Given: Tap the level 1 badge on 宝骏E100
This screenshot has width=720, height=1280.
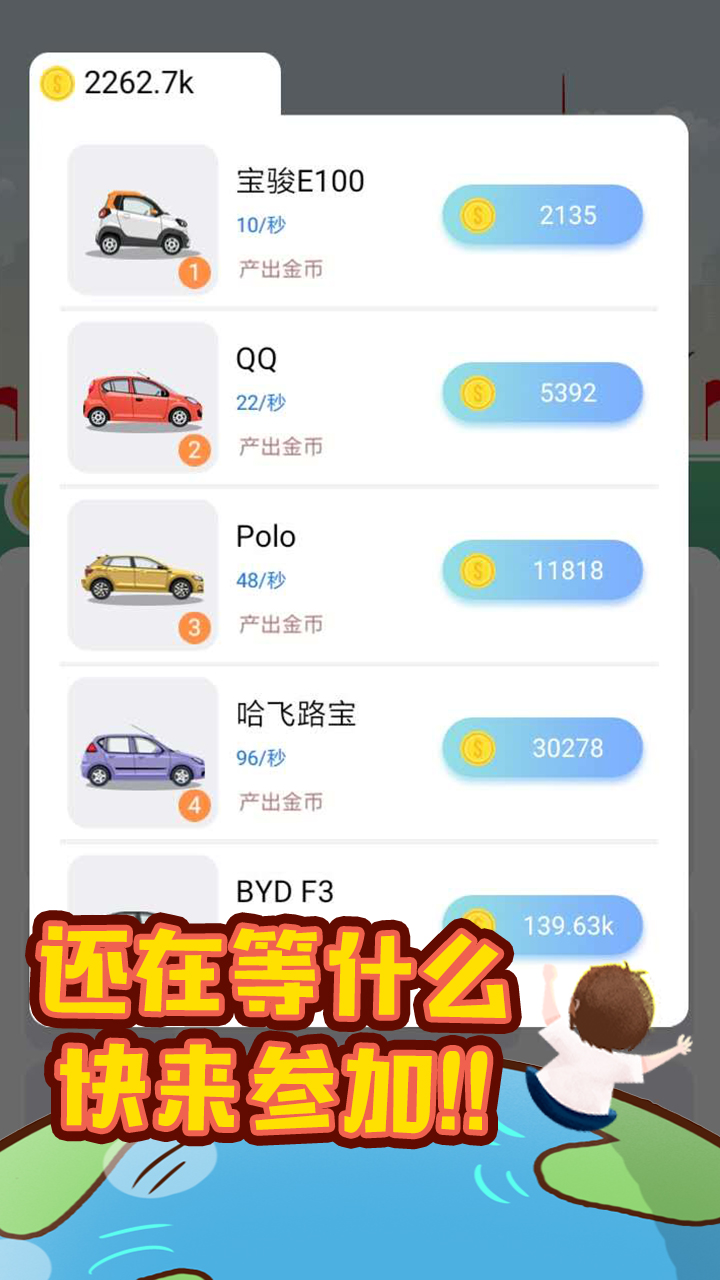Looking at the screenshot, I should (x=196, y=269).
